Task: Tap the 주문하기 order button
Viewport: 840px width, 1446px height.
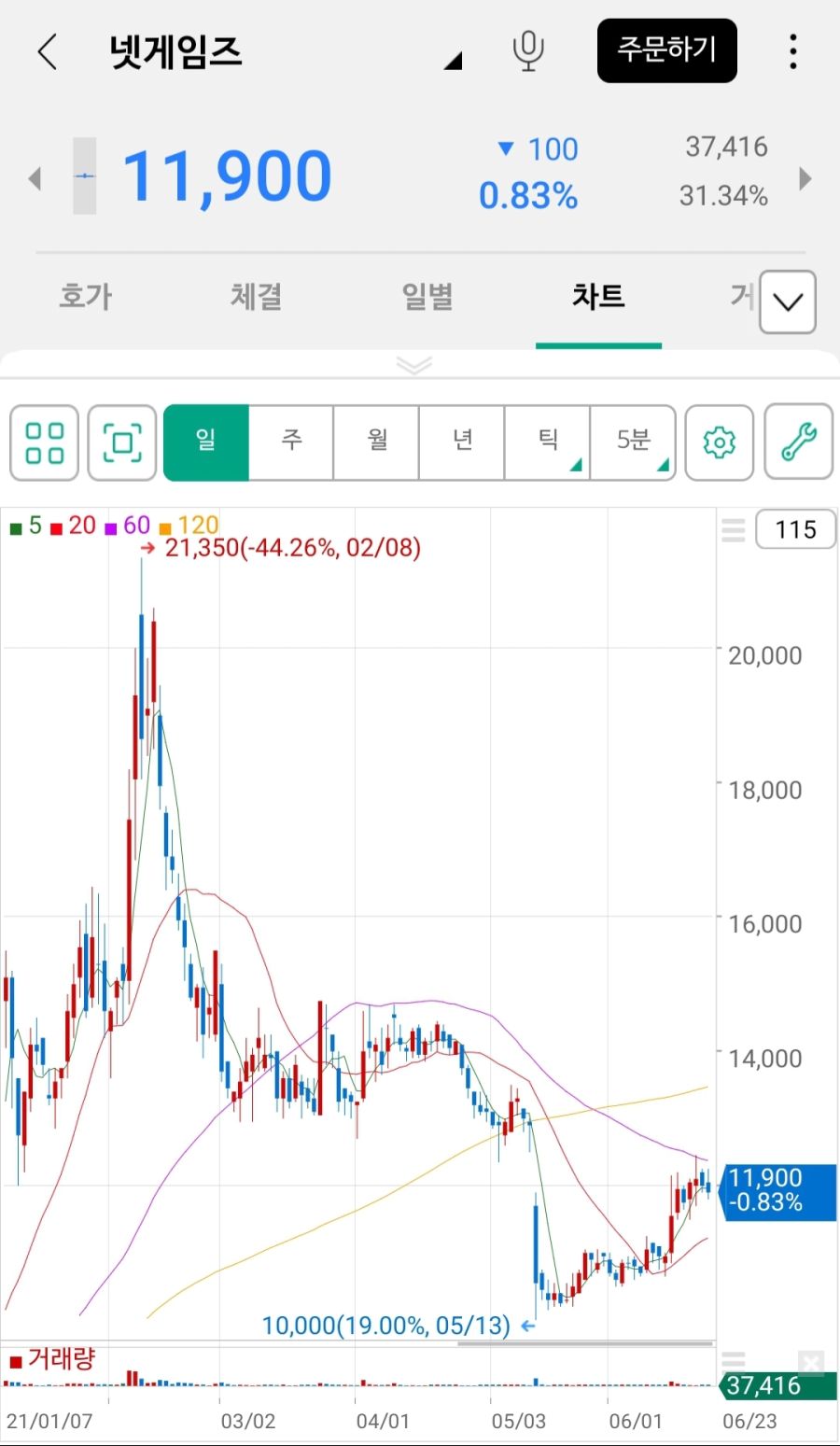Action: pyautogui.click(x=666, y=50)
